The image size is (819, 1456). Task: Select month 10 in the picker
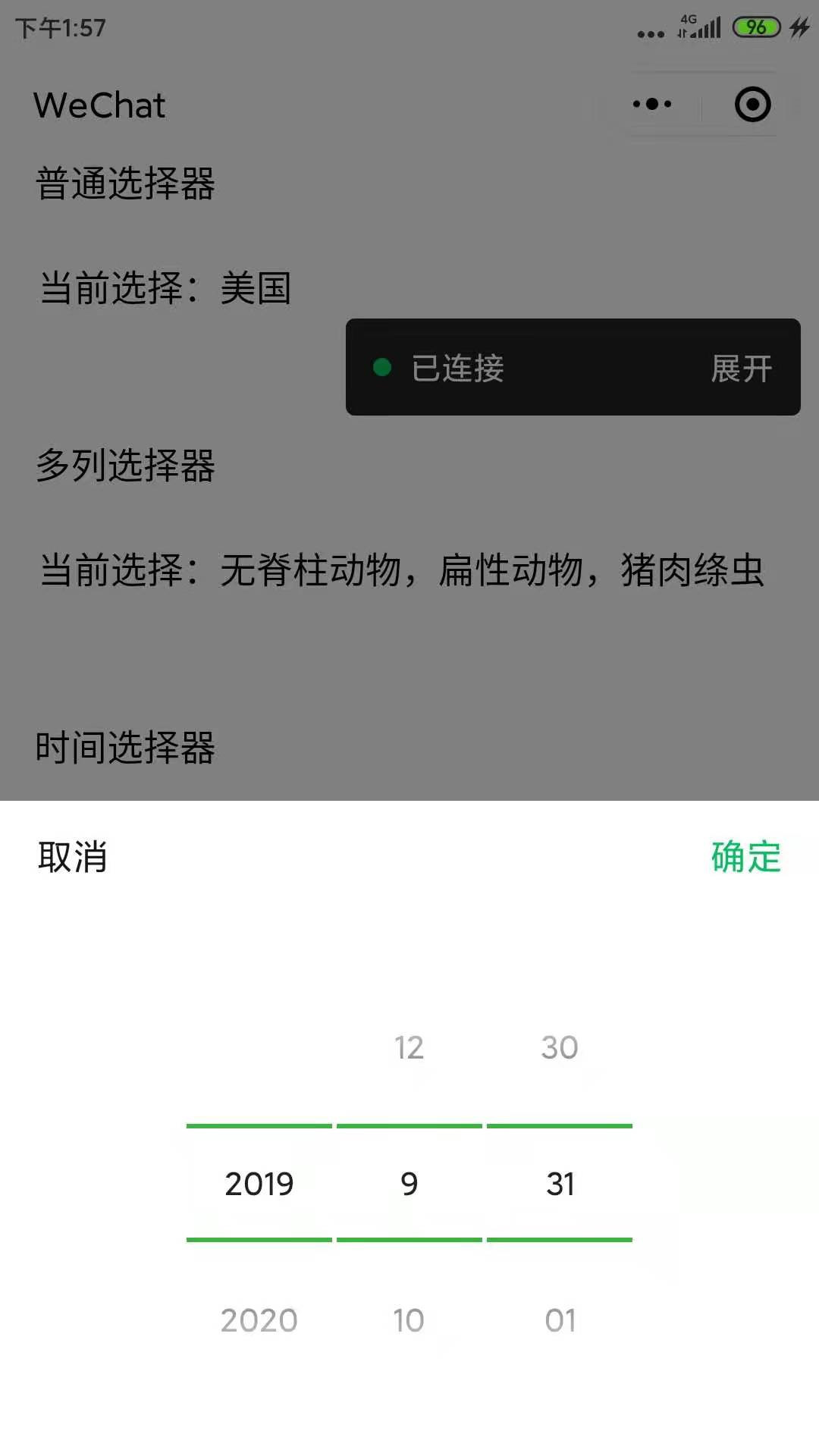[x=409, y=1320]
